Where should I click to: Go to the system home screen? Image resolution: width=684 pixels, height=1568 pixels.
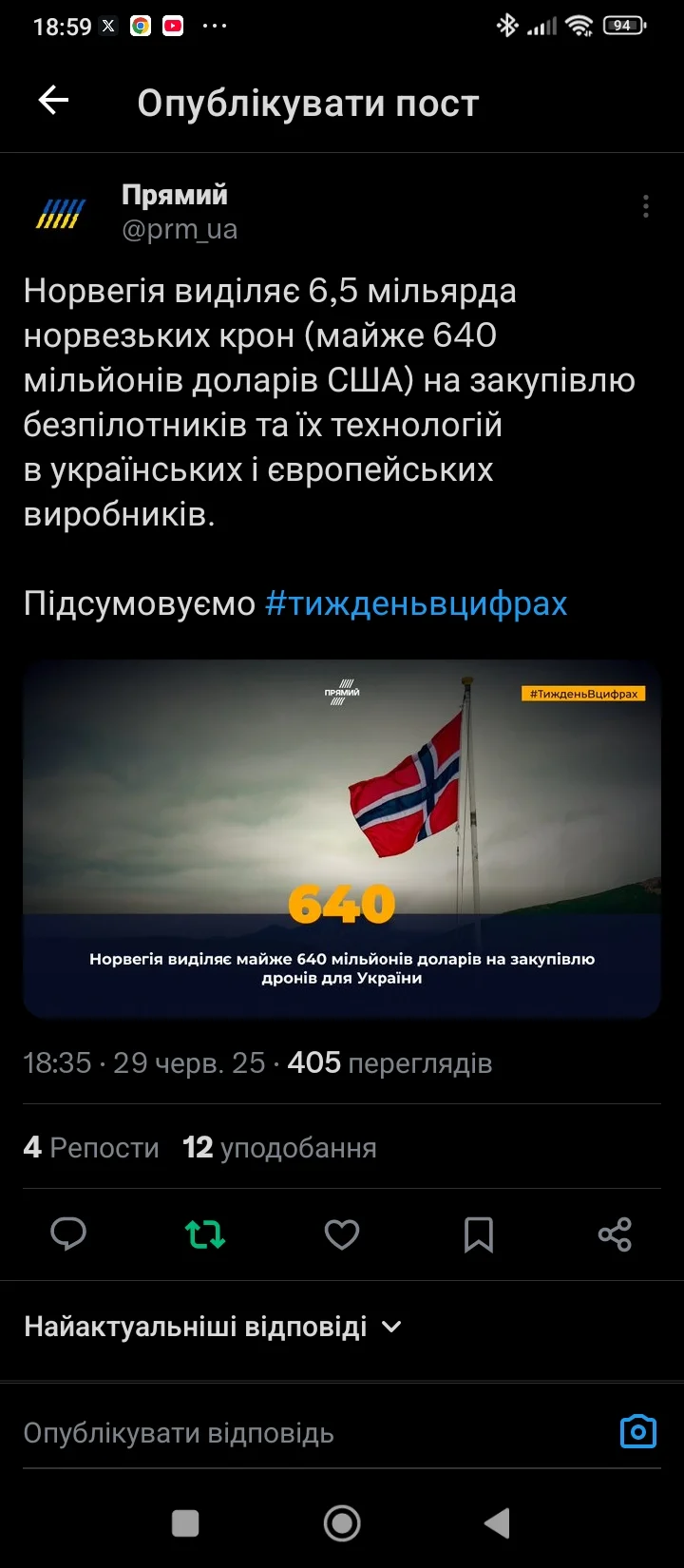click(342, 1523)
